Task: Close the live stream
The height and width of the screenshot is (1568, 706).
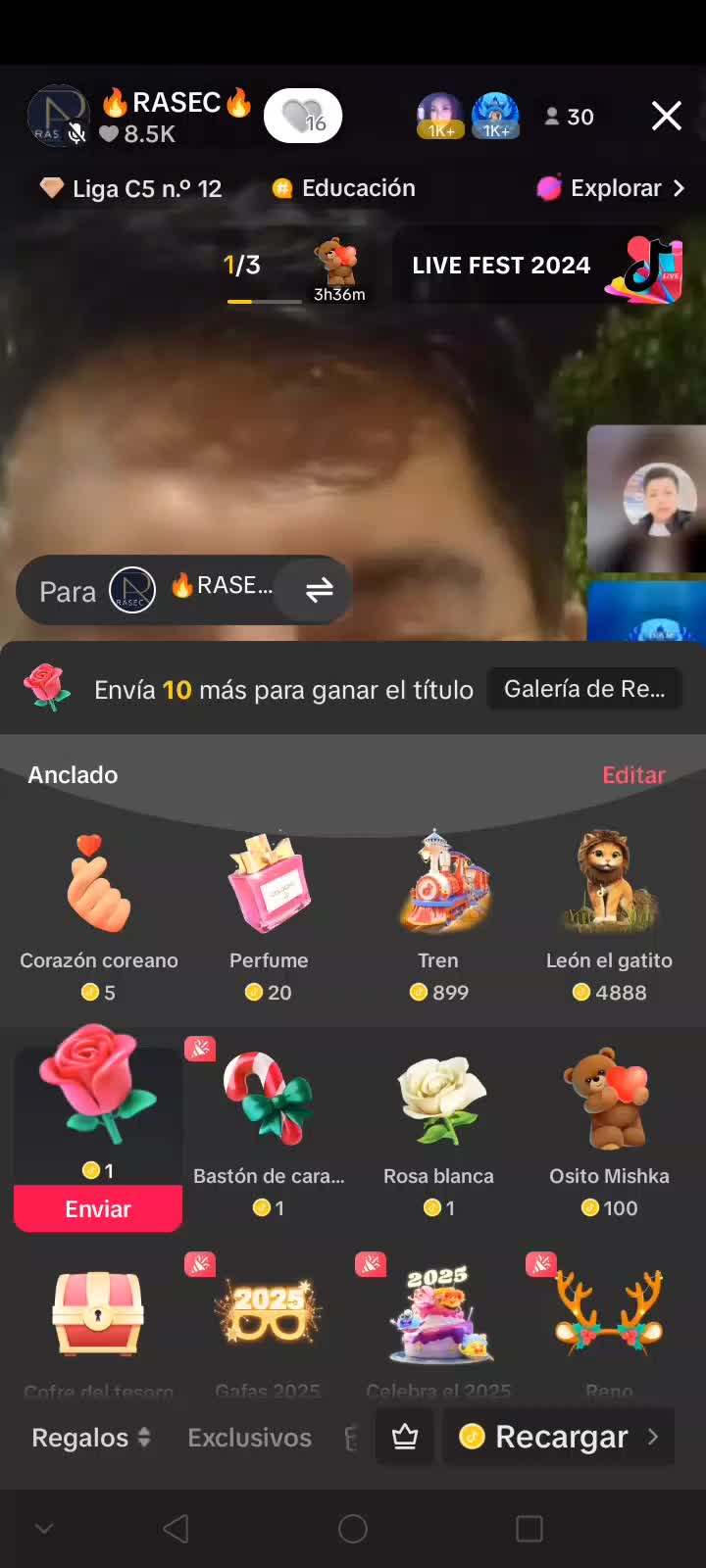Action: coord(667,117)
